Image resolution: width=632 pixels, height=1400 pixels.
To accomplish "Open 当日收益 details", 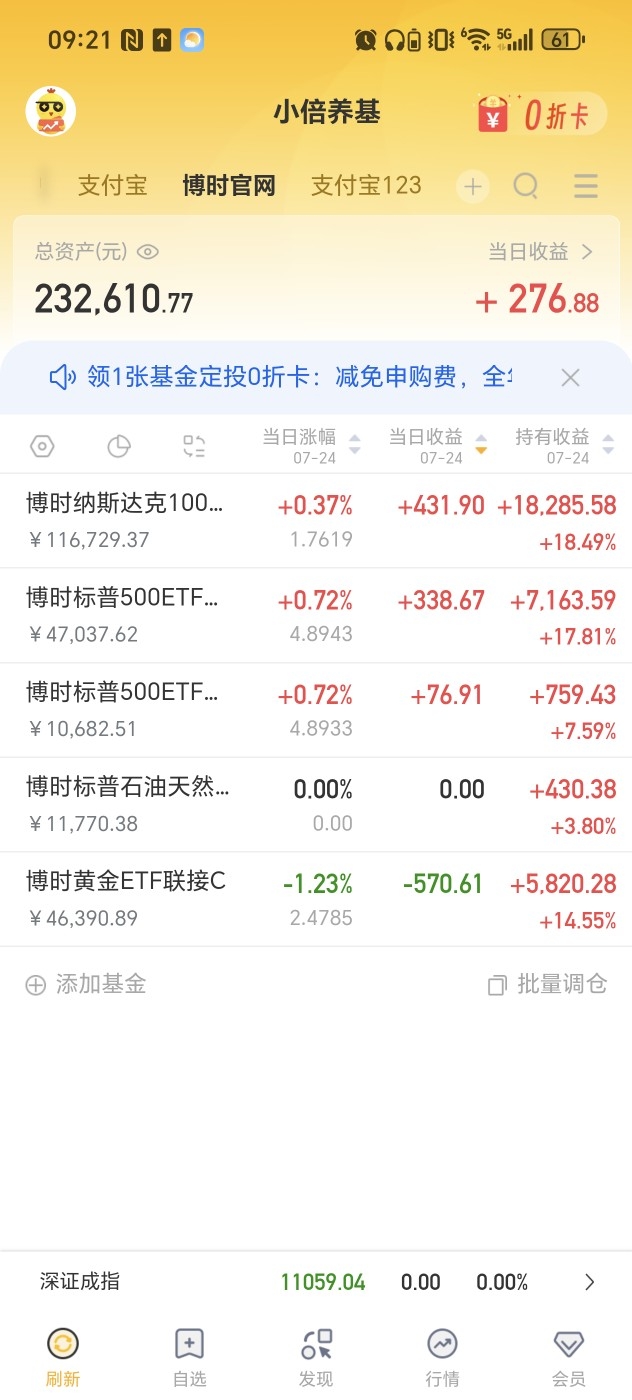I will pos(541,252).
